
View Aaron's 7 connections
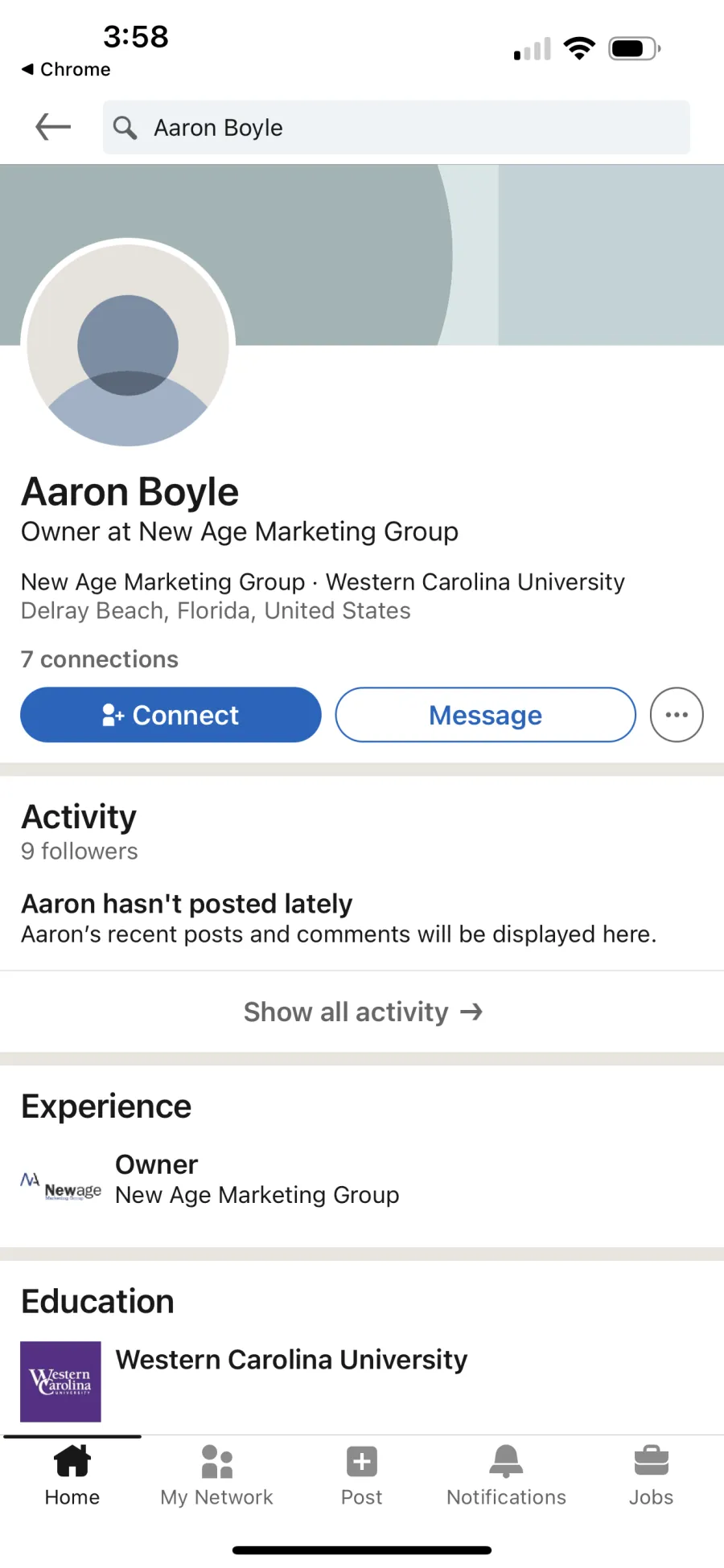(x=100, y=659)
